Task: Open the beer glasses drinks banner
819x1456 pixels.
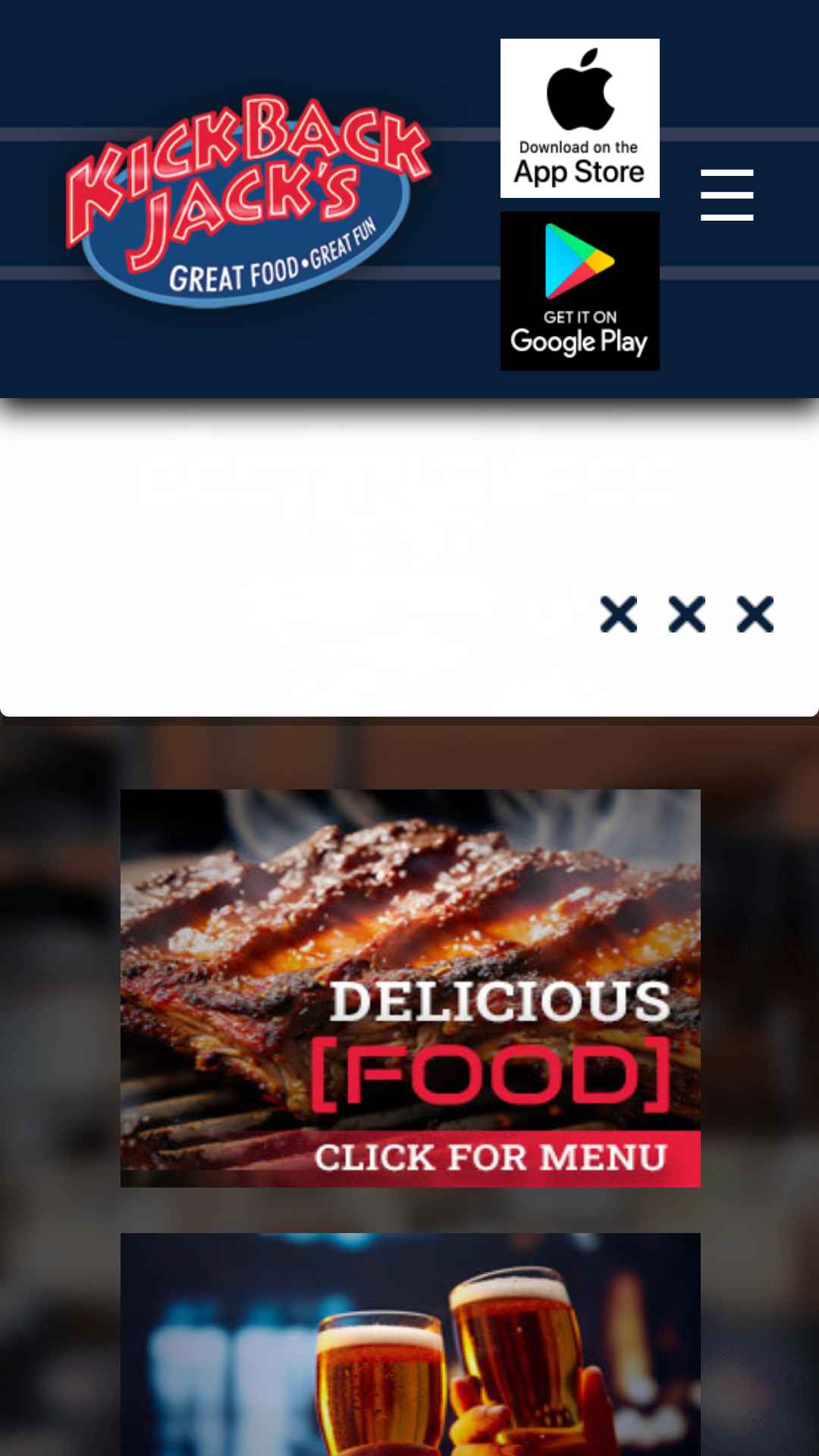Action: click(410, 1346)
